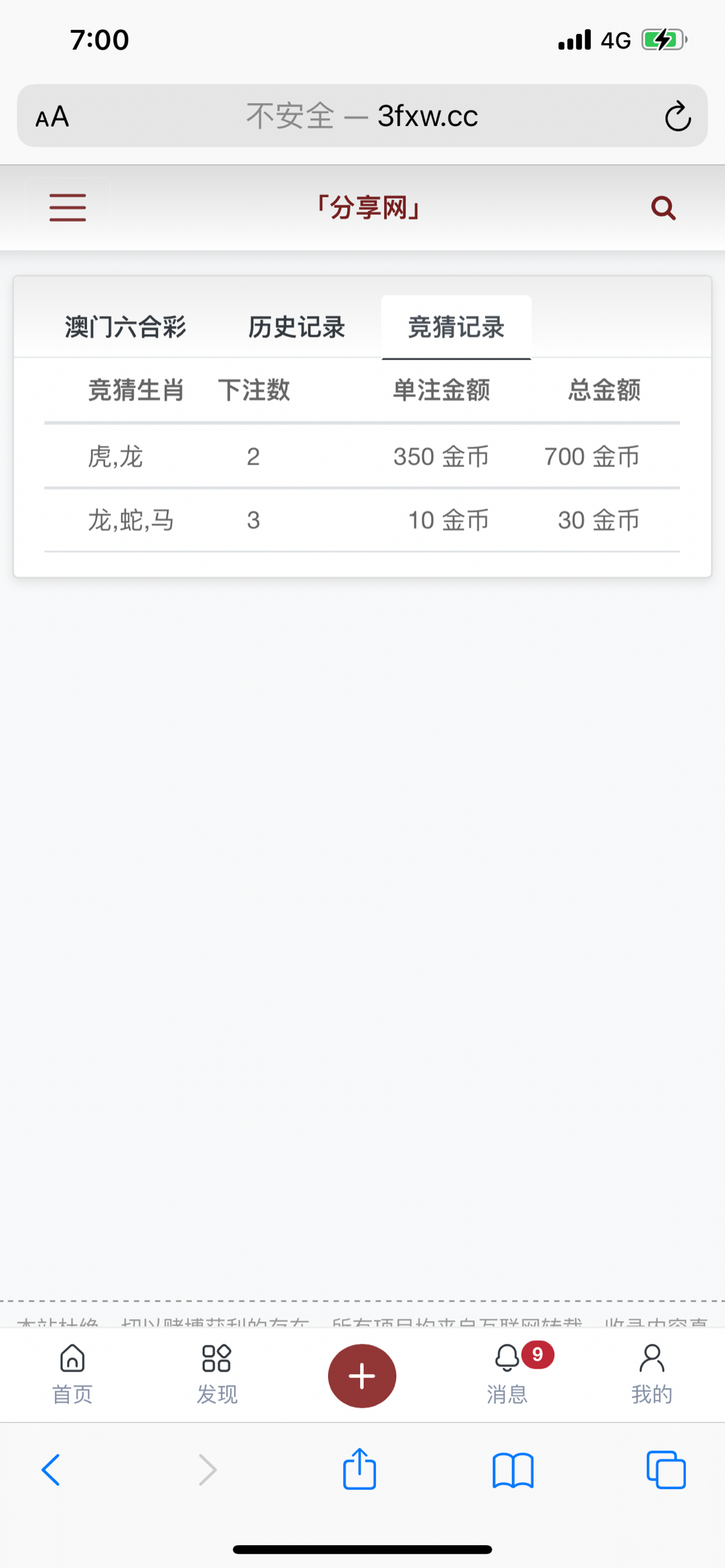The image size is (725, 1568).
Task: Reload the page with refresh icon
Action: tap(678, 116)
